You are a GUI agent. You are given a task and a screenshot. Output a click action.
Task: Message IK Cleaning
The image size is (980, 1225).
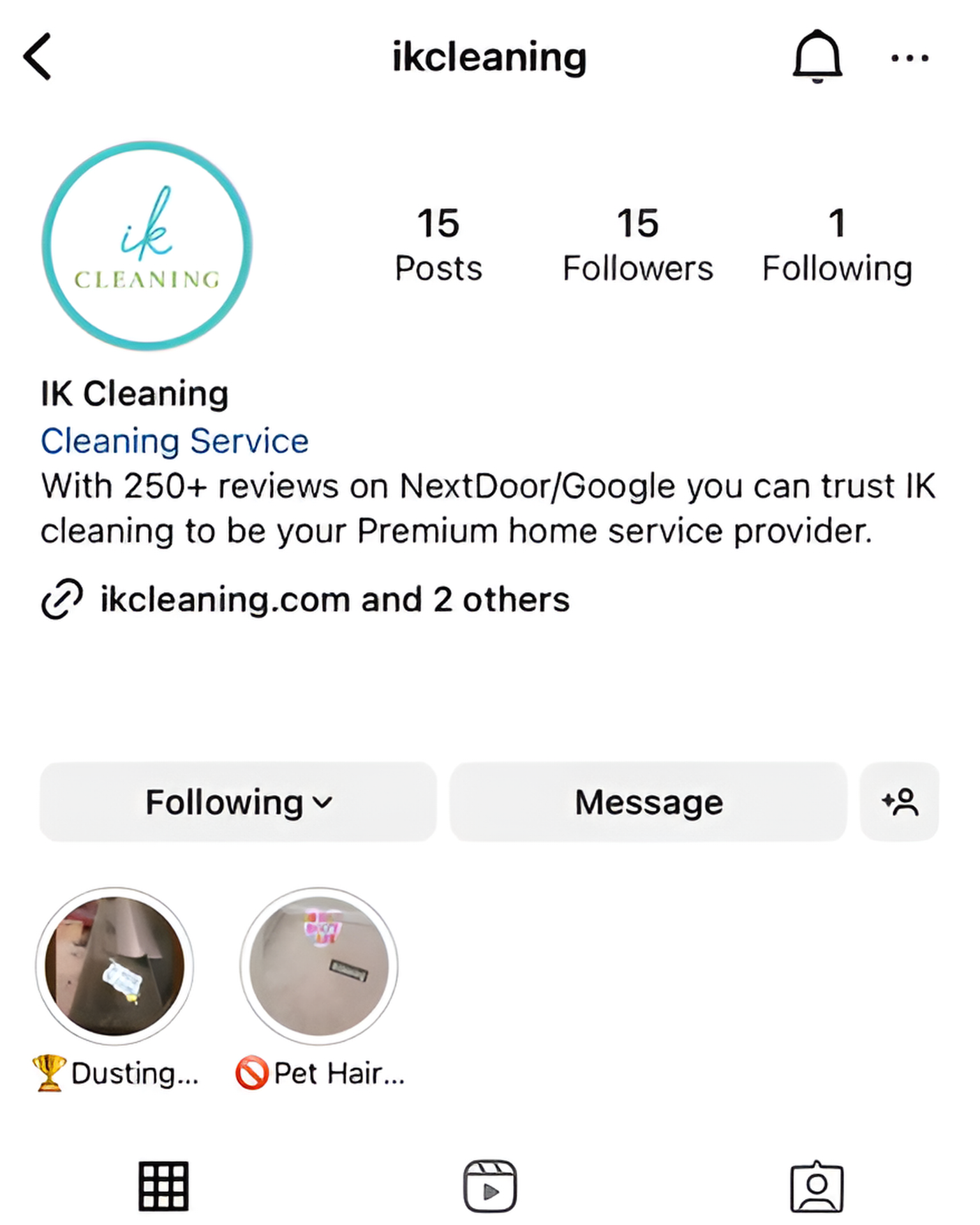coord(648,802)
